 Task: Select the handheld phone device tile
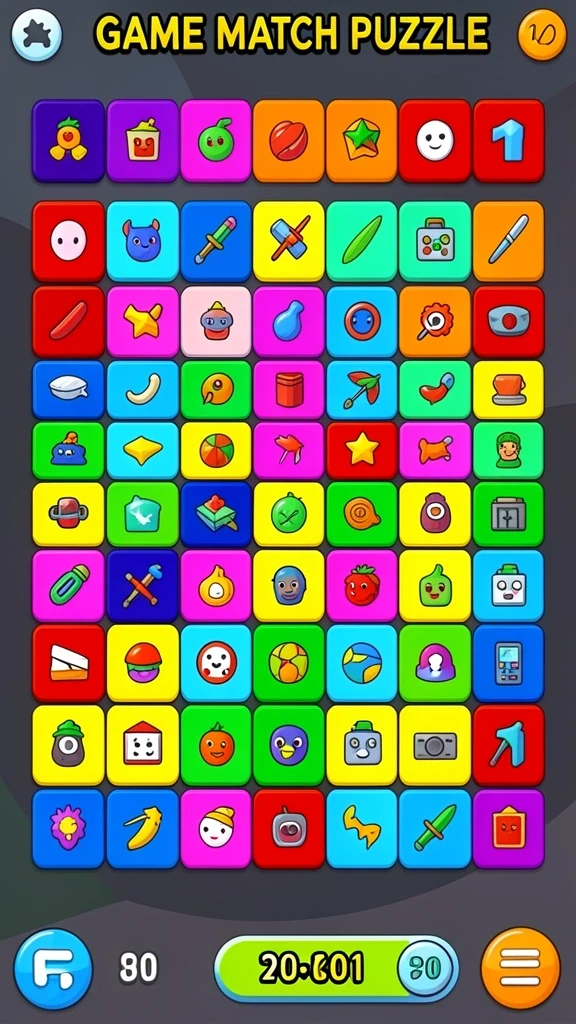pyautogui.click(x=508, y=664)
